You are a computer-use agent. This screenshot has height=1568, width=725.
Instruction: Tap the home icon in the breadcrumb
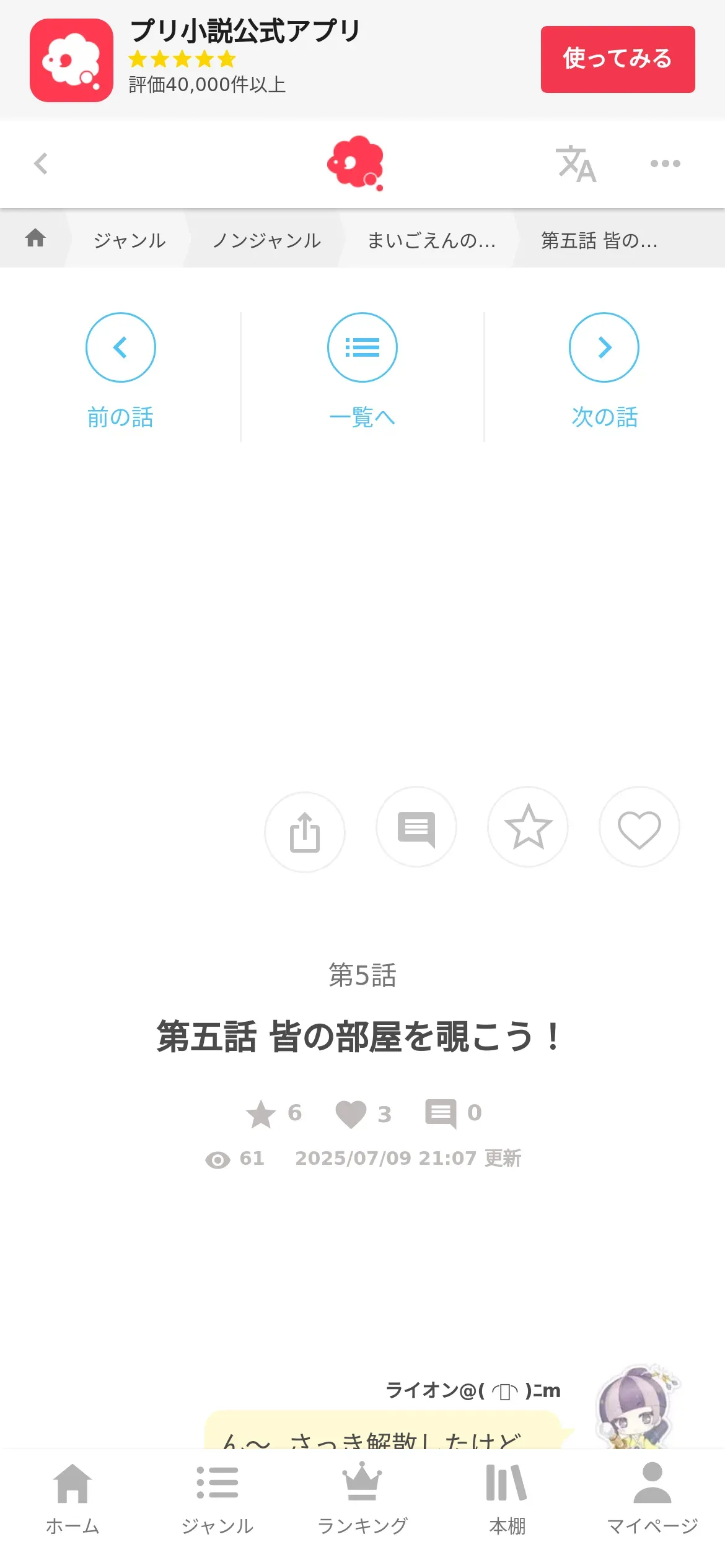(35, 238)
